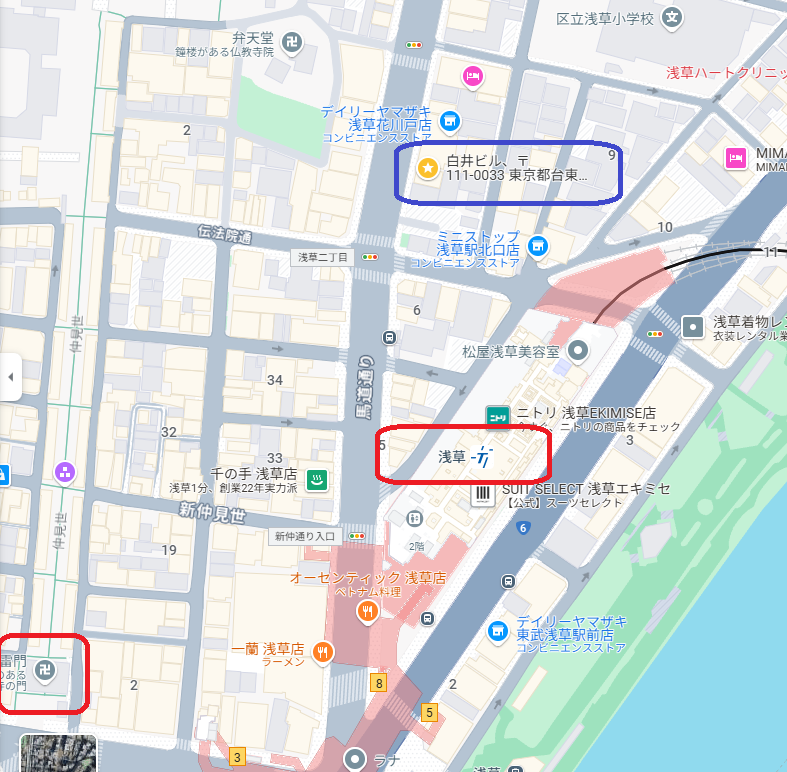Open 浅草着物レンタル shop marker

[x=692, y=326]
